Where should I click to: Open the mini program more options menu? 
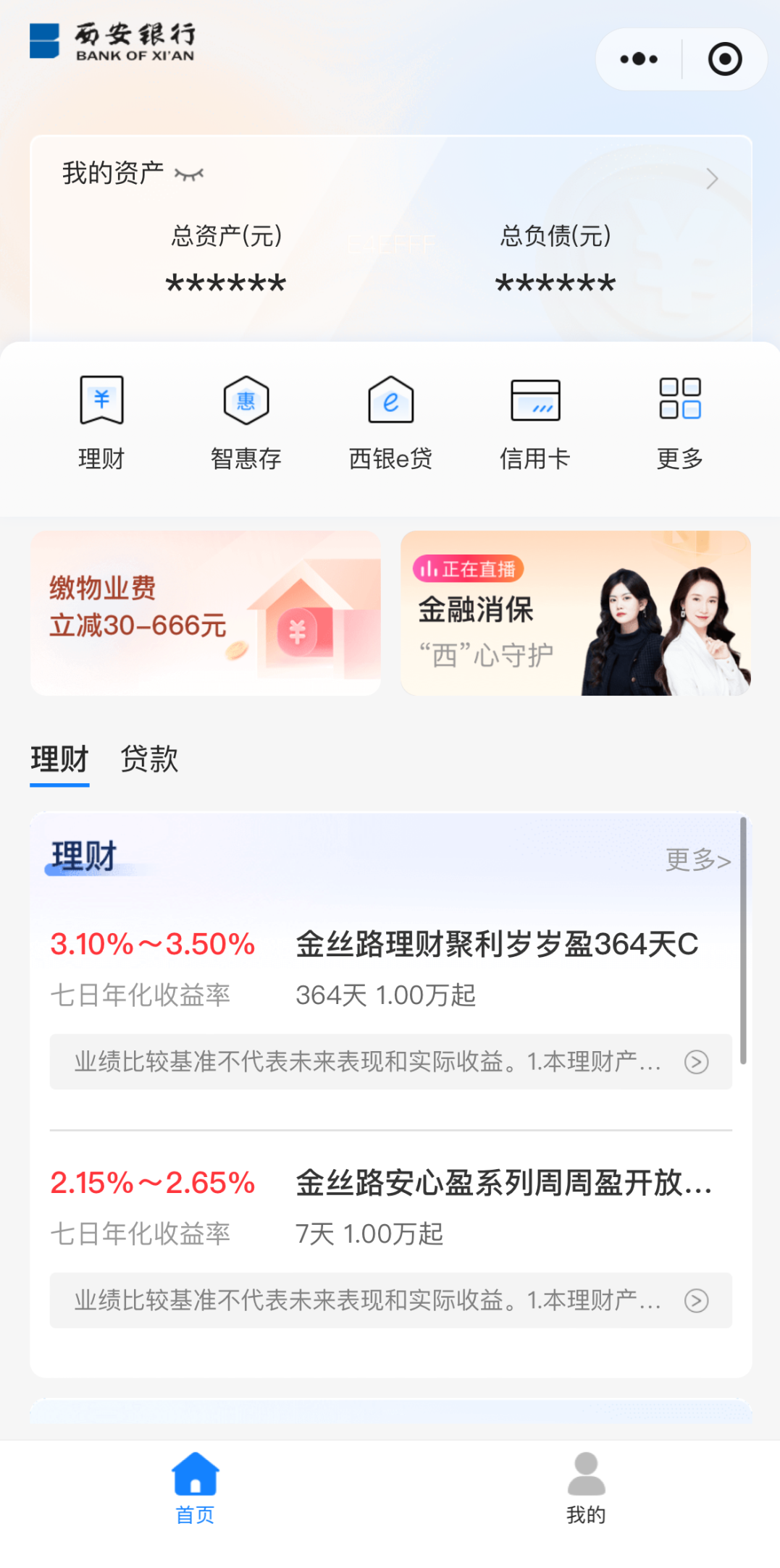pyautogui.click(x=639, y=59)
